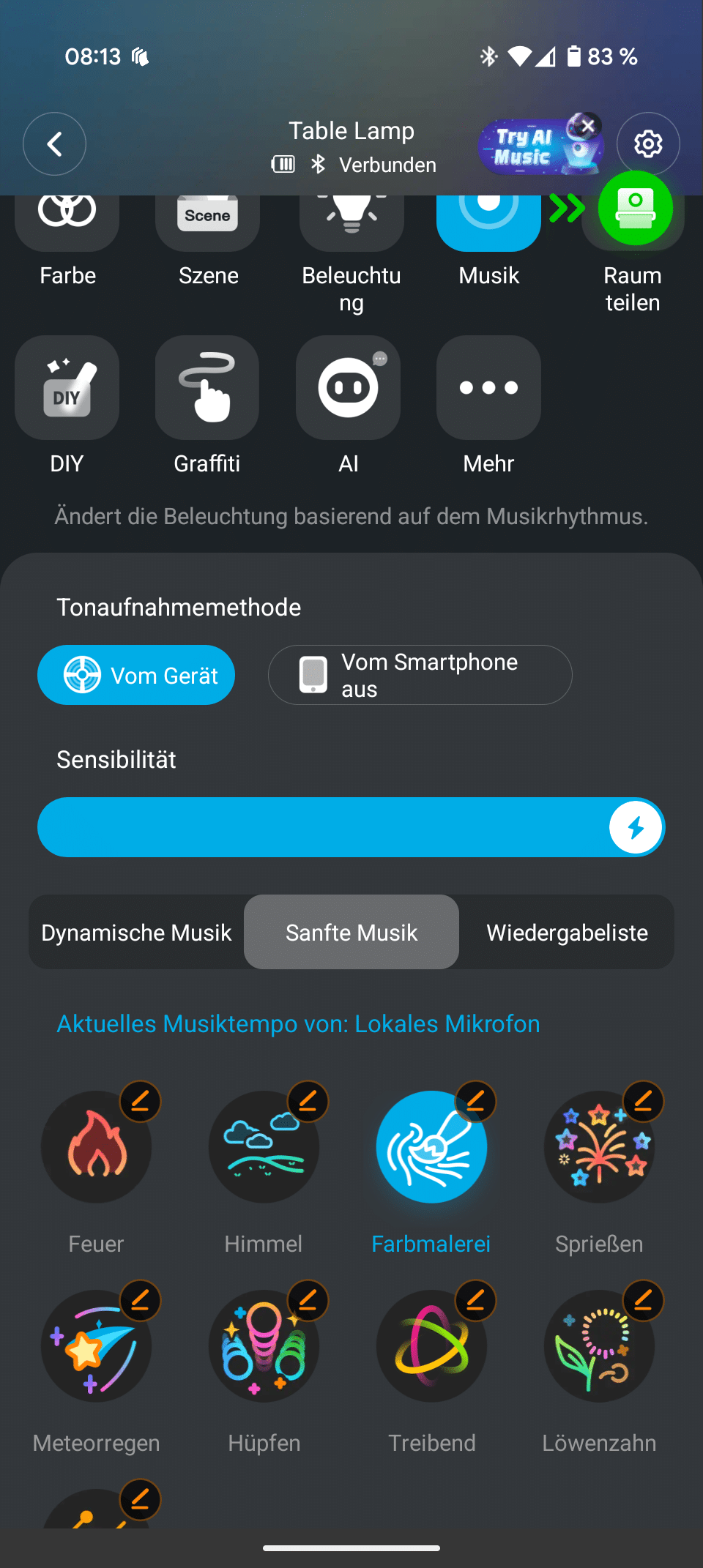Launch the AI assistant mode
The image size is (703, 1568).
point(349,388)
